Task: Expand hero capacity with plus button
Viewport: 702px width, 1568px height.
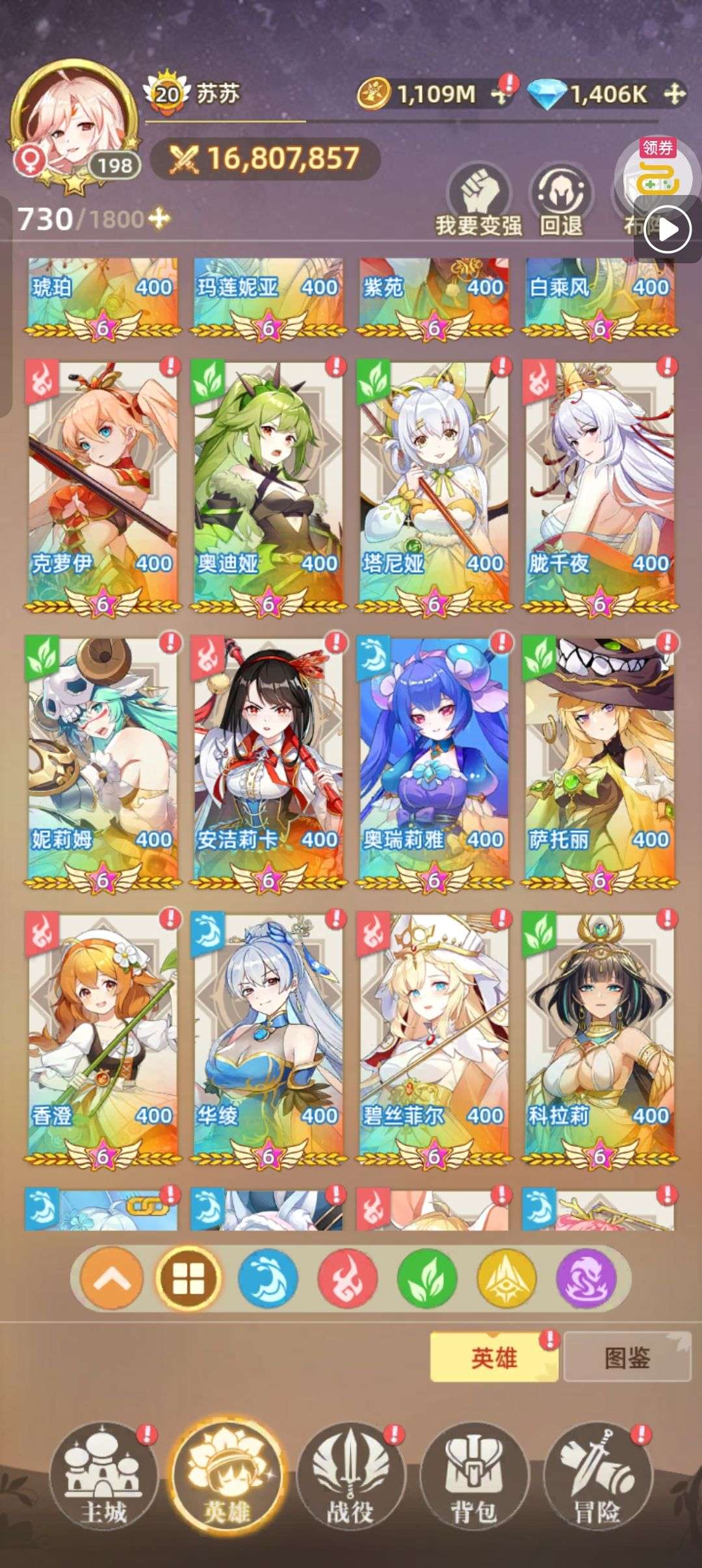Action: point(159,219)
